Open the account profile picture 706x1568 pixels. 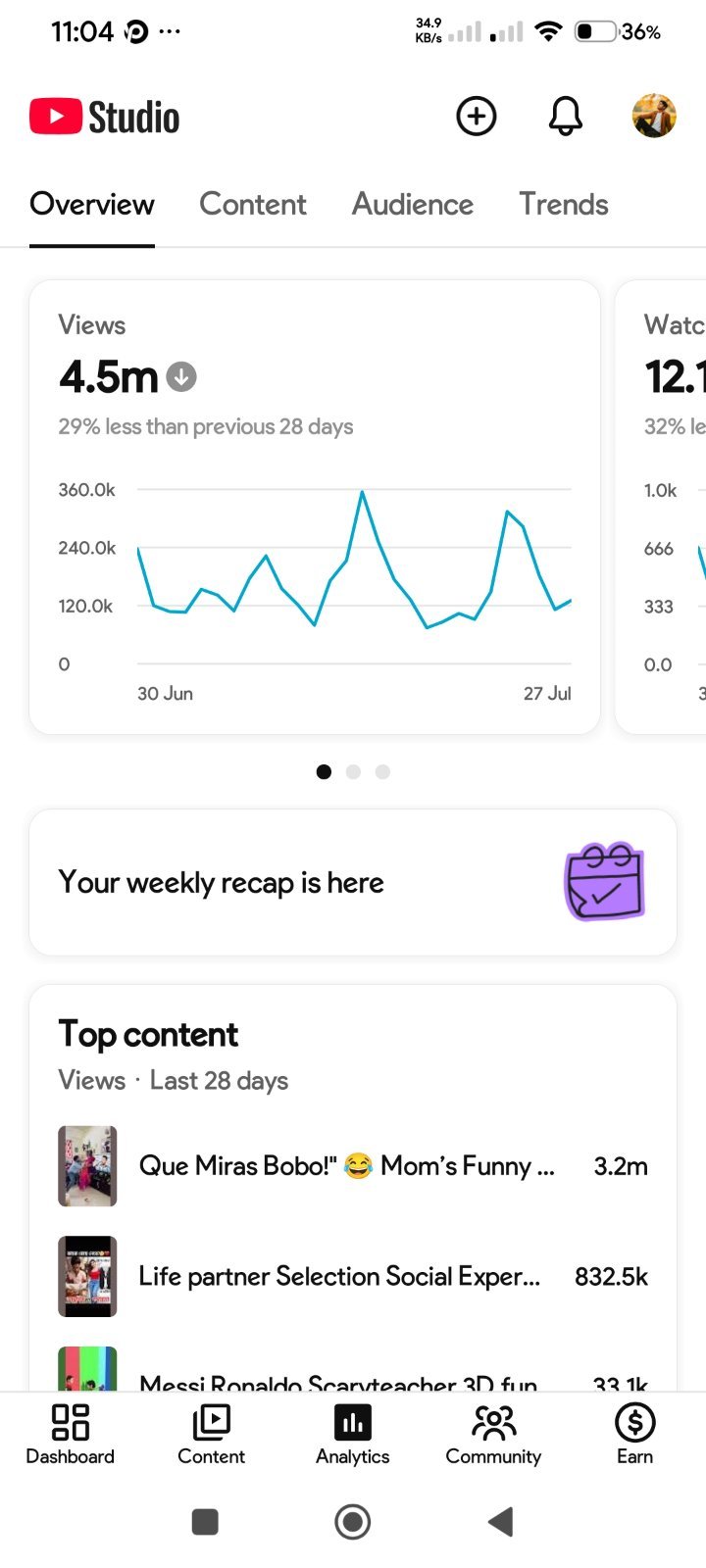(x=654, y=117)
